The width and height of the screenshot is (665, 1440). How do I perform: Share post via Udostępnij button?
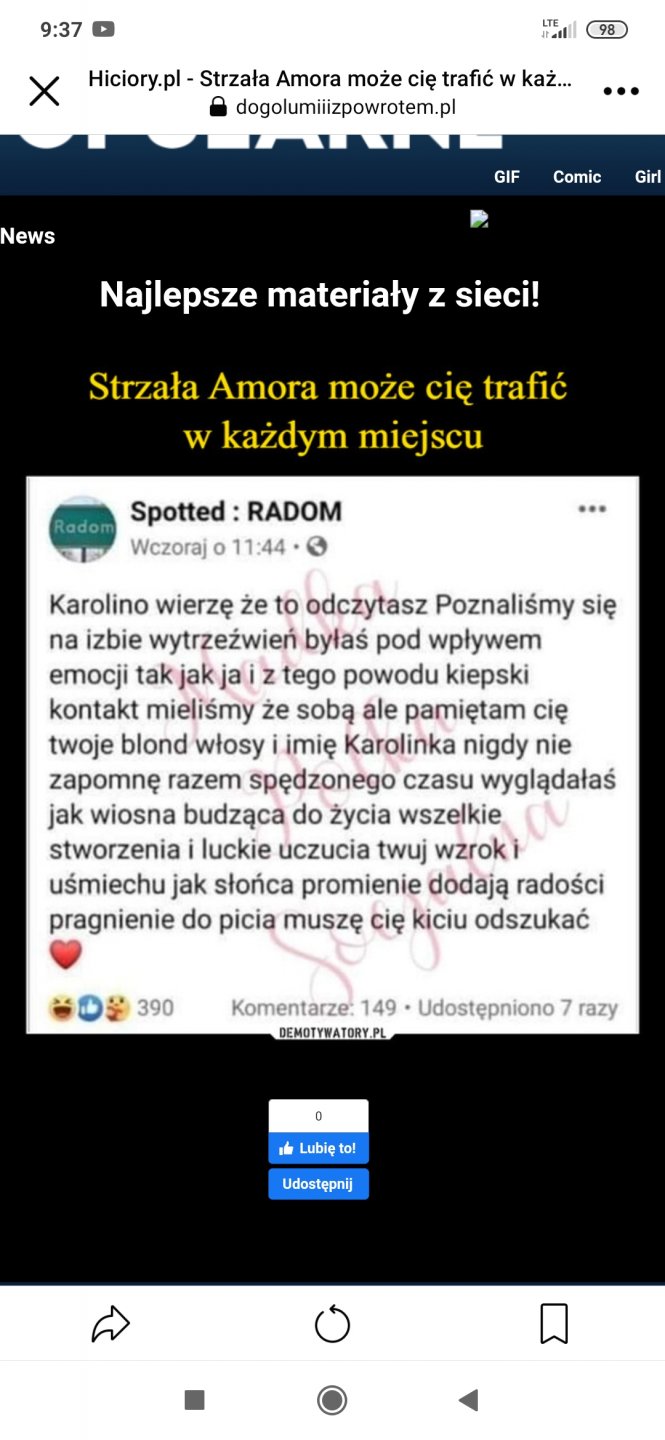point(318,1184)
